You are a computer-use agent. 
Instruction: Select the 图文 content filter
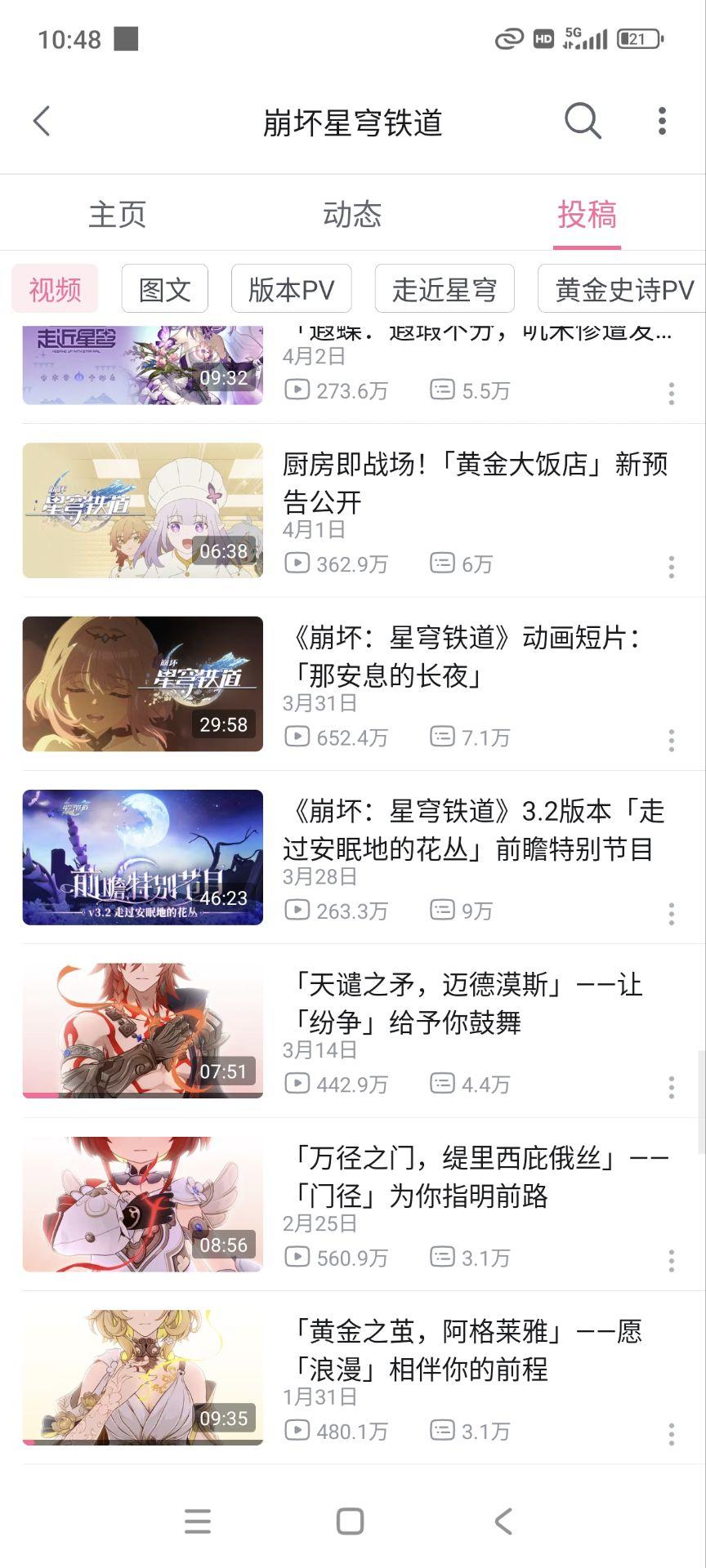164,289
